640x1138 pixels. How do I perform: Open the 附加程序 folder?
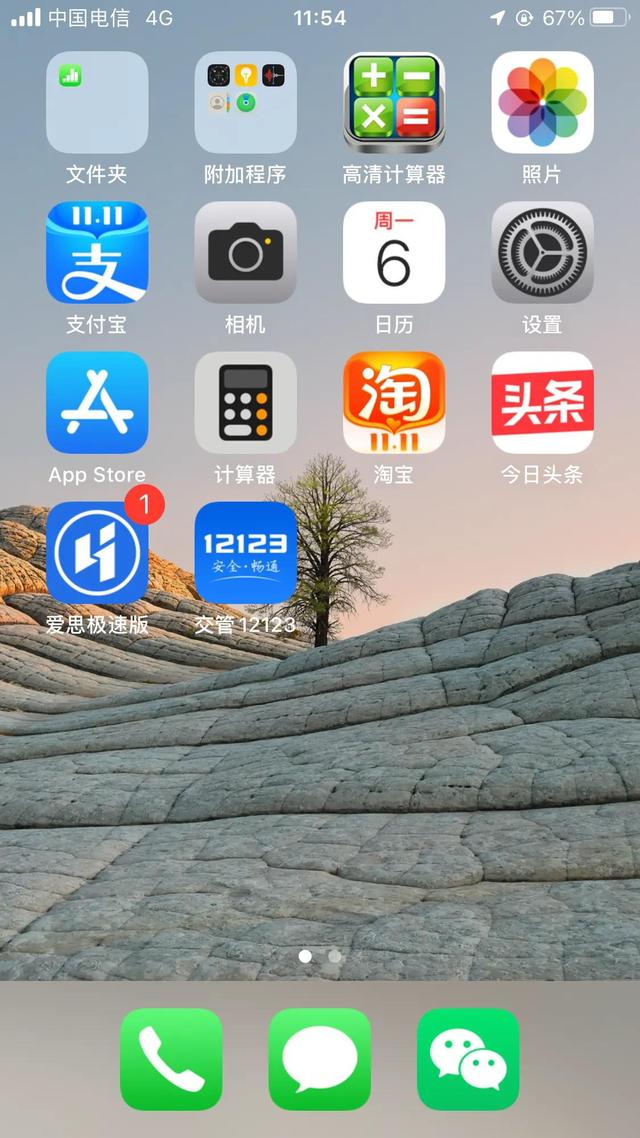coord(245,103)
